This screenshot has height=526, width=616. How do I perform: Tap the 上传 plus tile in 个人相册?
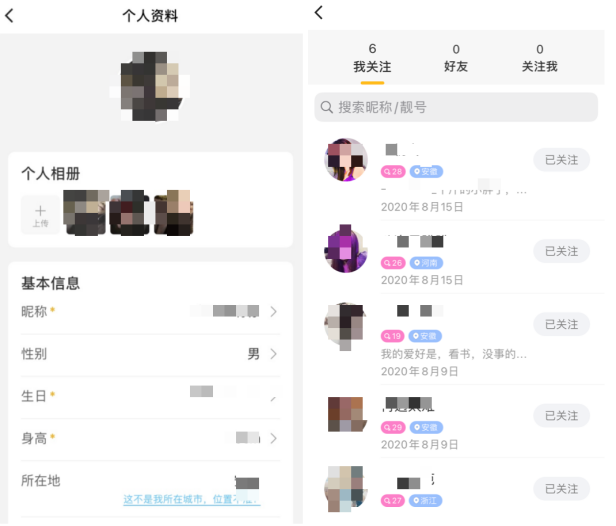pyautogui.click(x=40, y=214)
